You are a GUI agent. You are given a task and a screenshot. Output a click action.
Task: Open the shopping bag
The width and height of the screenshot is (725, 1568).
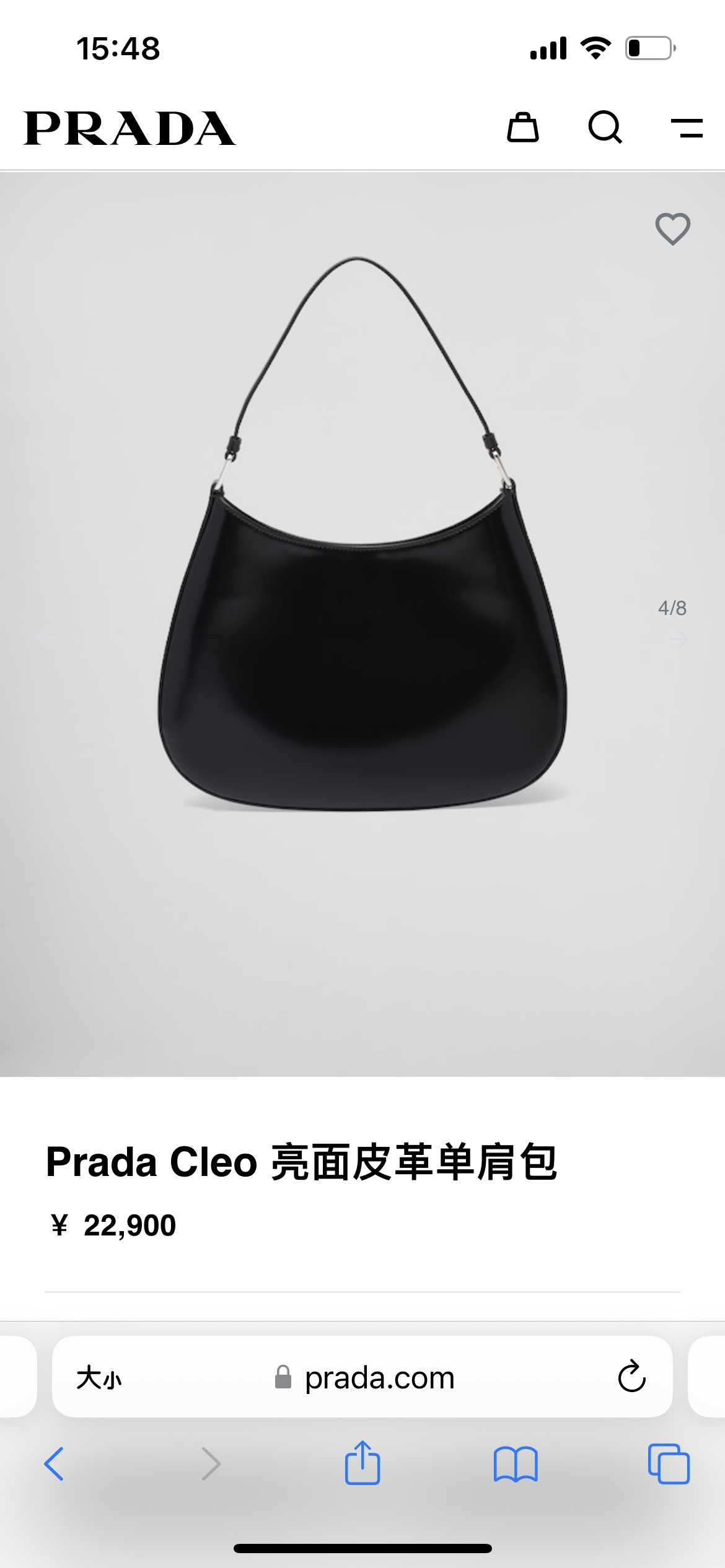[x=523, y=128]
